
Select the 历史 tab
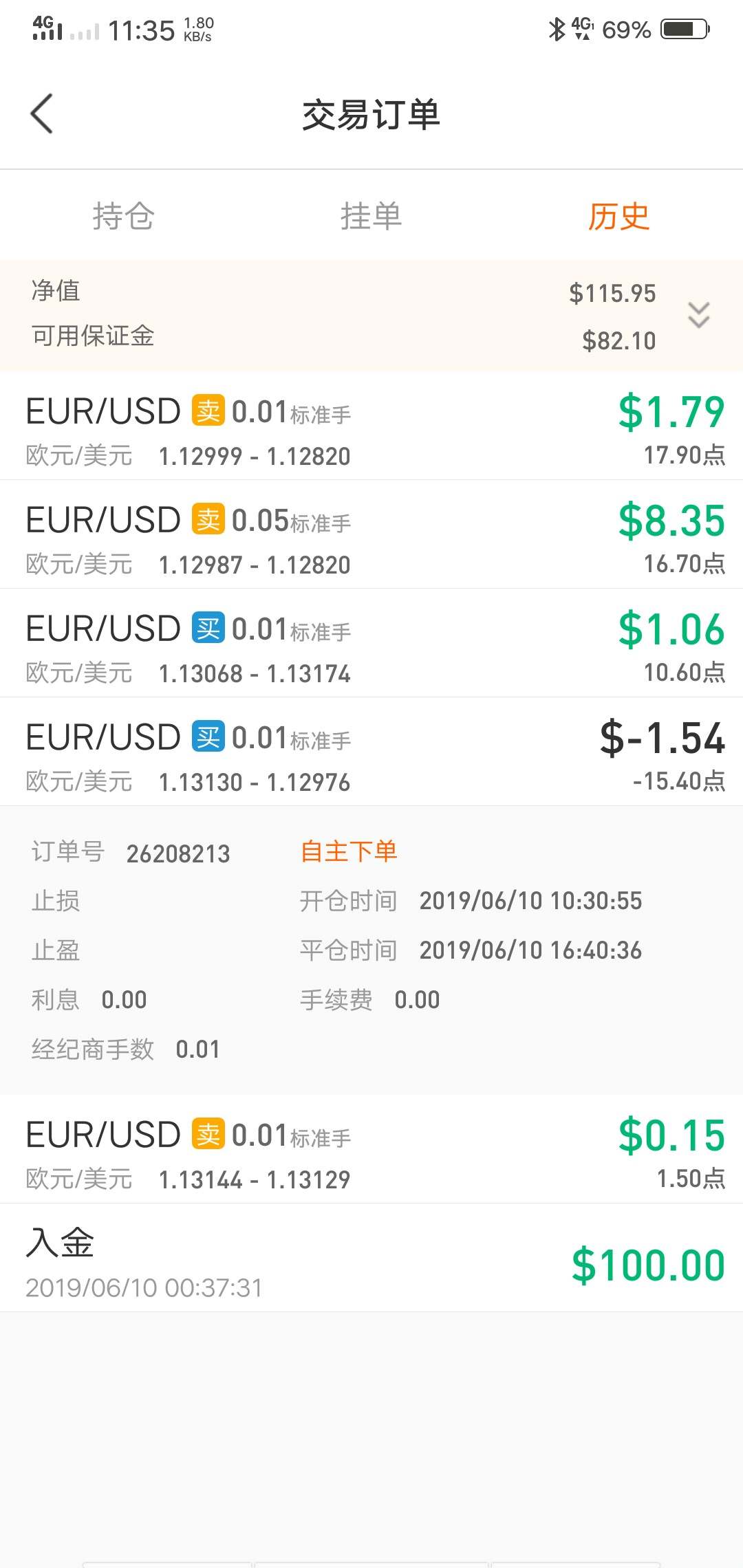(618, 216)
